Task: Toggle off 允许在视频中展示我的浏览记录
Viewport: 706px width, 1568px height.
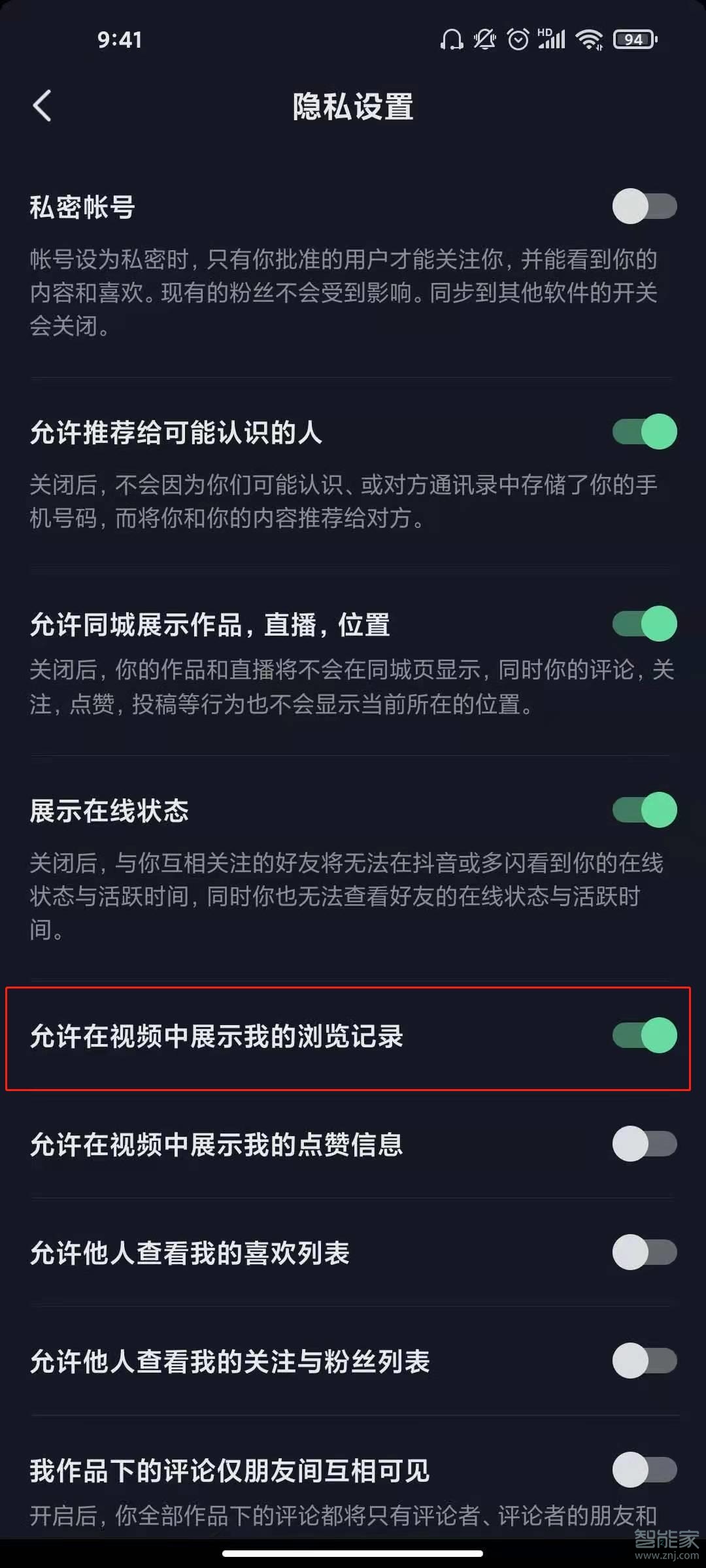Action: [x=645, y=1035]
